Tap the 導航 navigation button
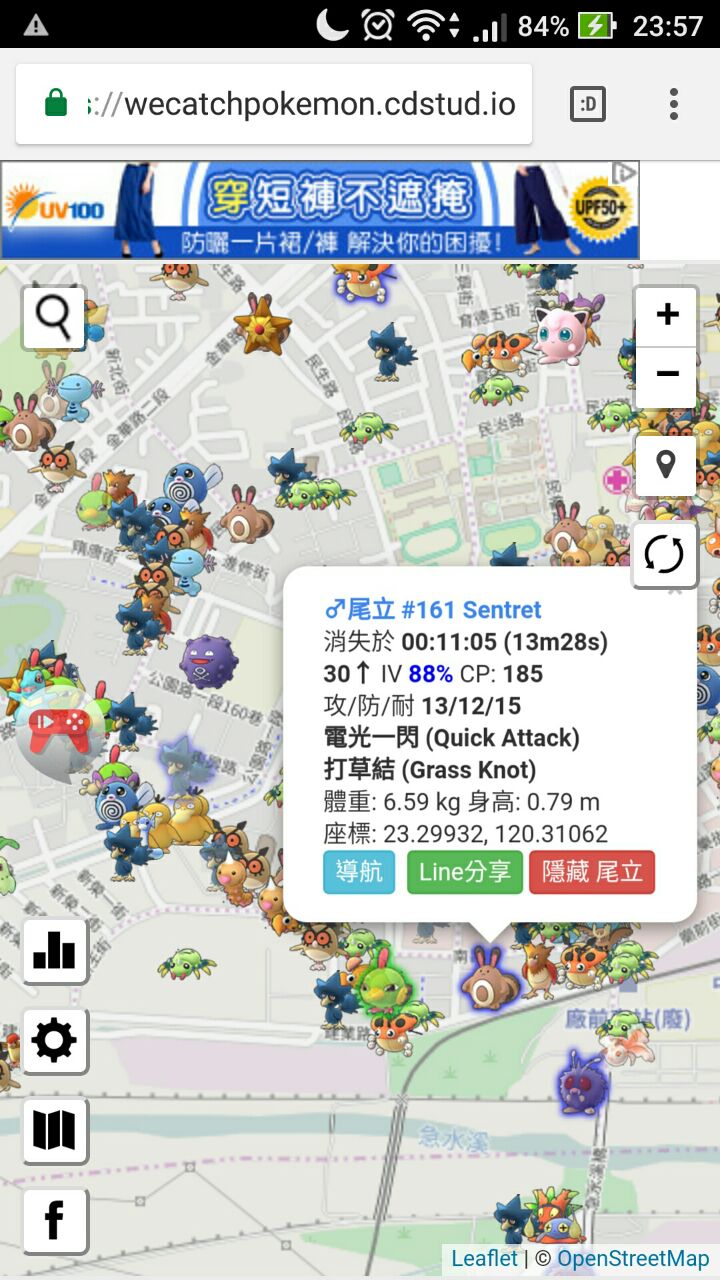Image resolution: width=720 pixels, height=1280 pixels. [x=359, y=872]
